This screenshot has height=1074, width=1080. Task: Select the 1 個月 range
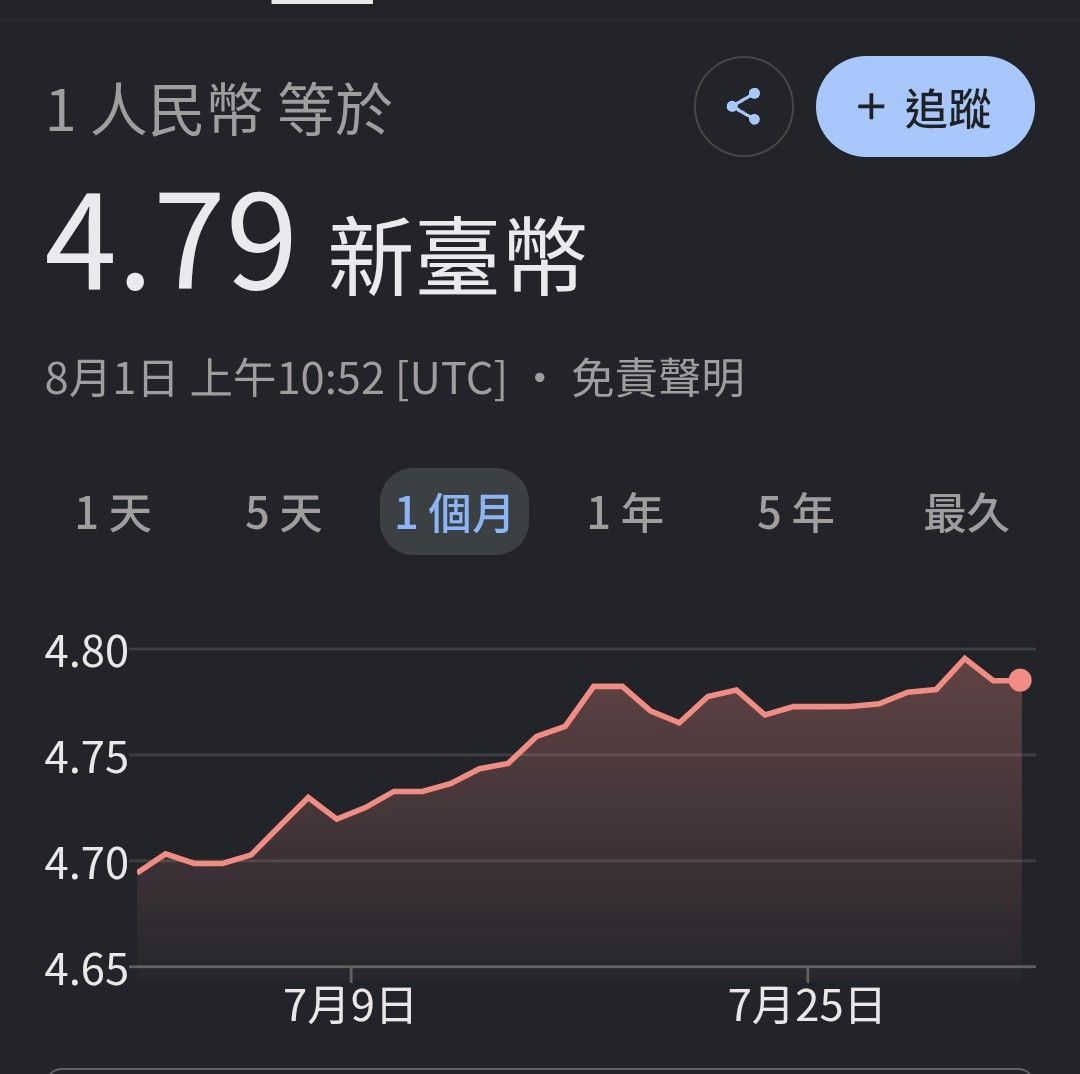pyautogui.click(x=455, y=512)
